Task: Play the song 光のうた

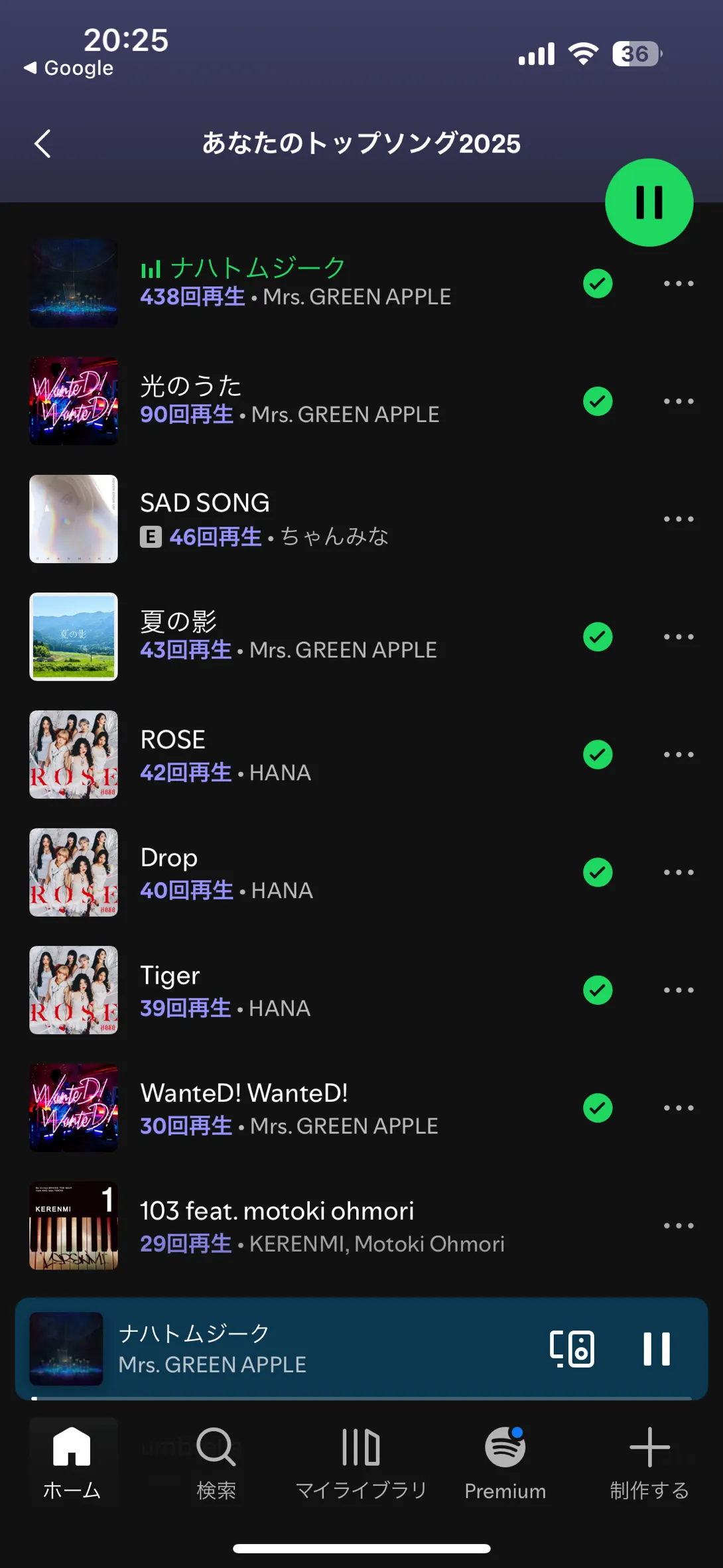Action: [298, 401]
